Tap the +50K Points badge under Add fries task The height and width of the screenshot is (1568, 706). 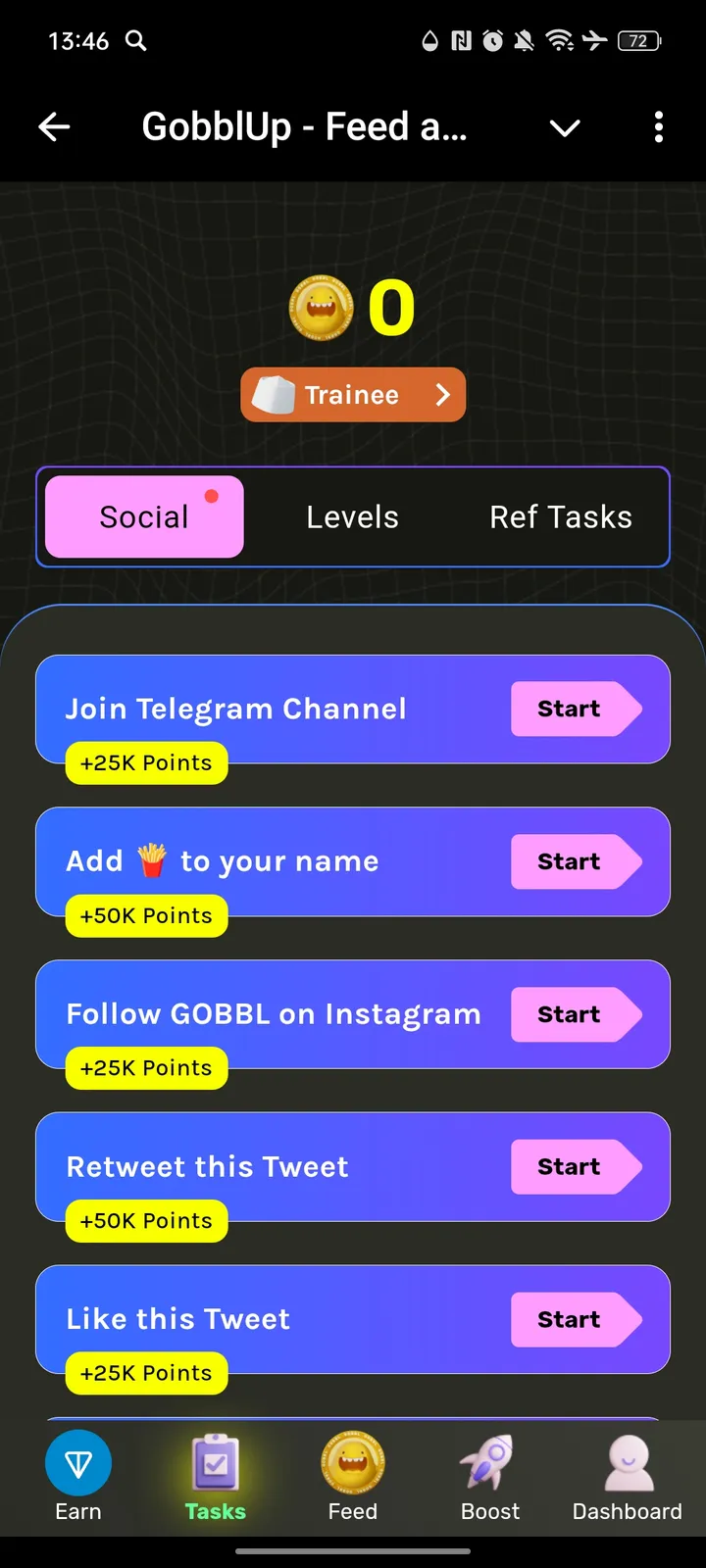click(x=145, y=915)
